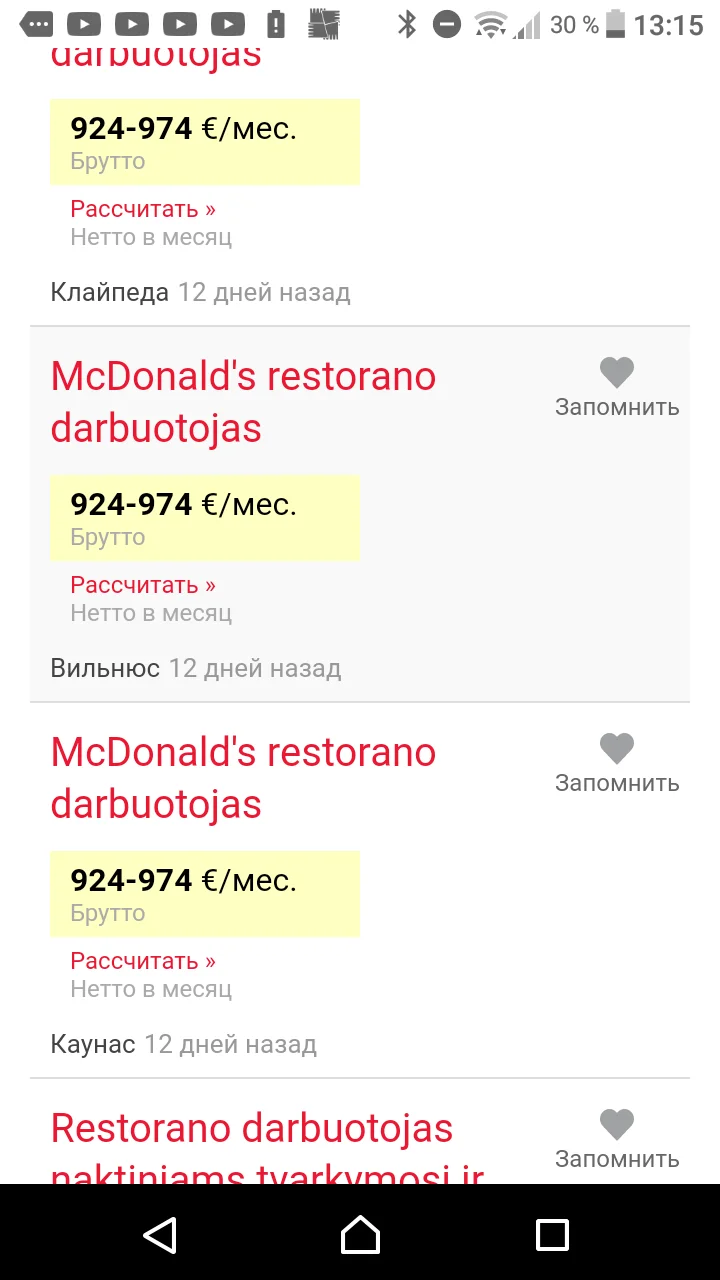Toggle Запомнить heart on the Kaunas listing

pos(616,749)
